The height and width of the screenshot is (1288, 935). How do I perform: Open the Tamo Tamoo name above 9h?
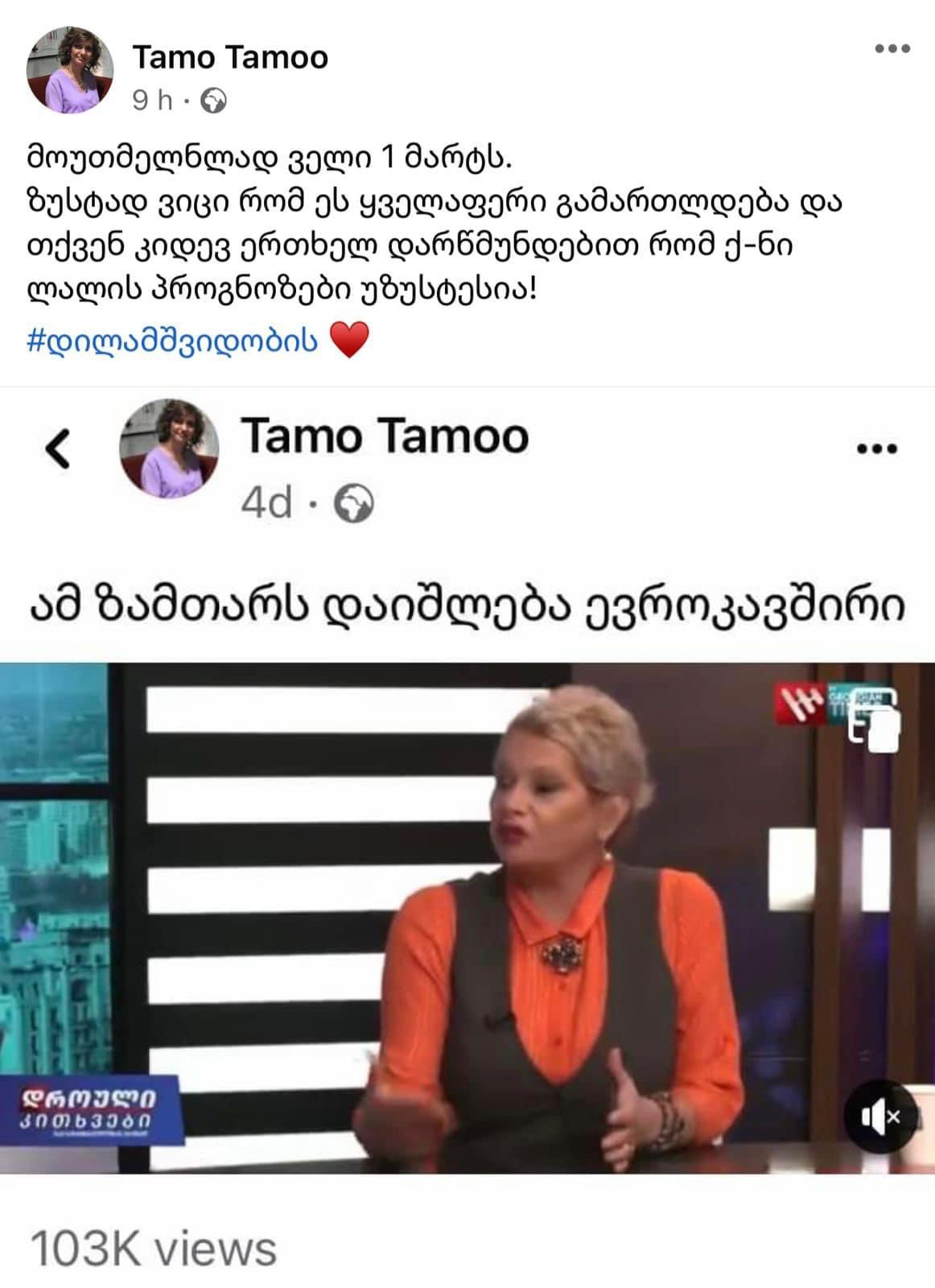230,57
